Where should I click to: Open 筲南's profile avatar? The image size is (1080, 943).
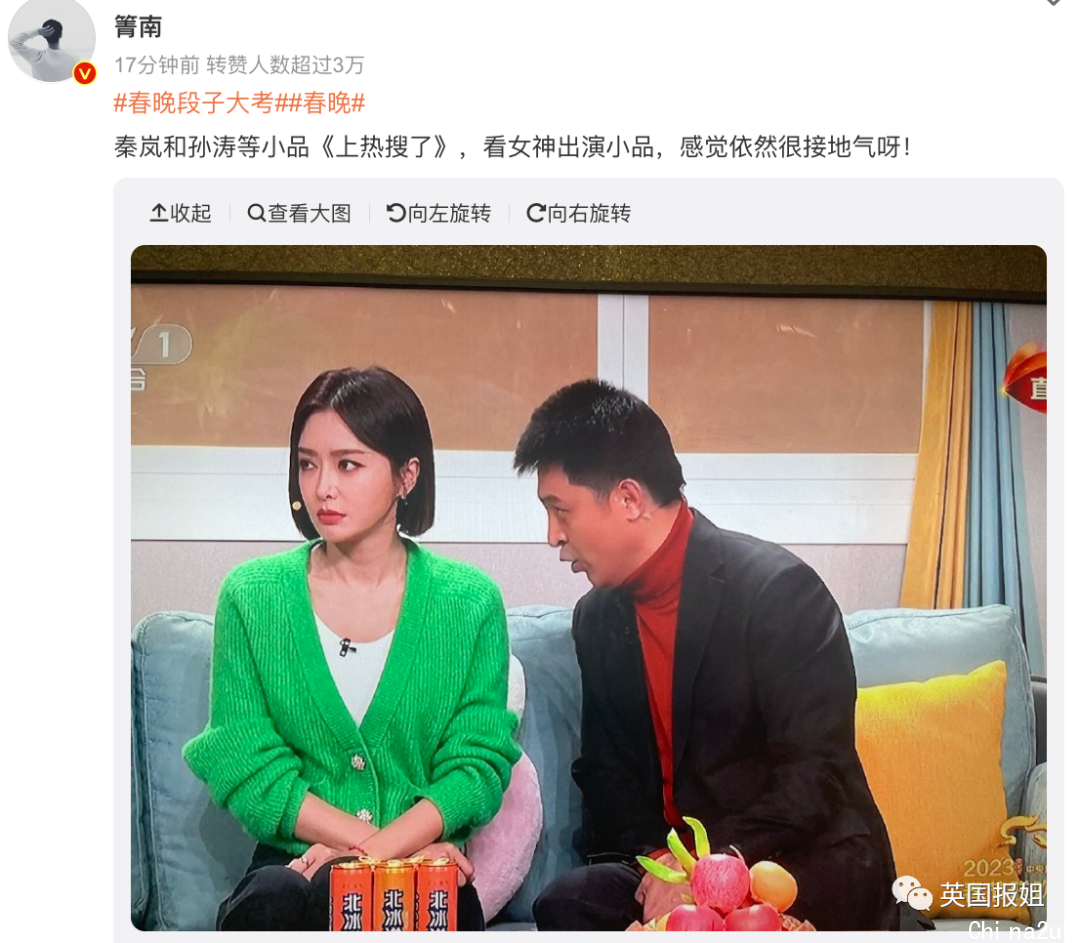51,40
